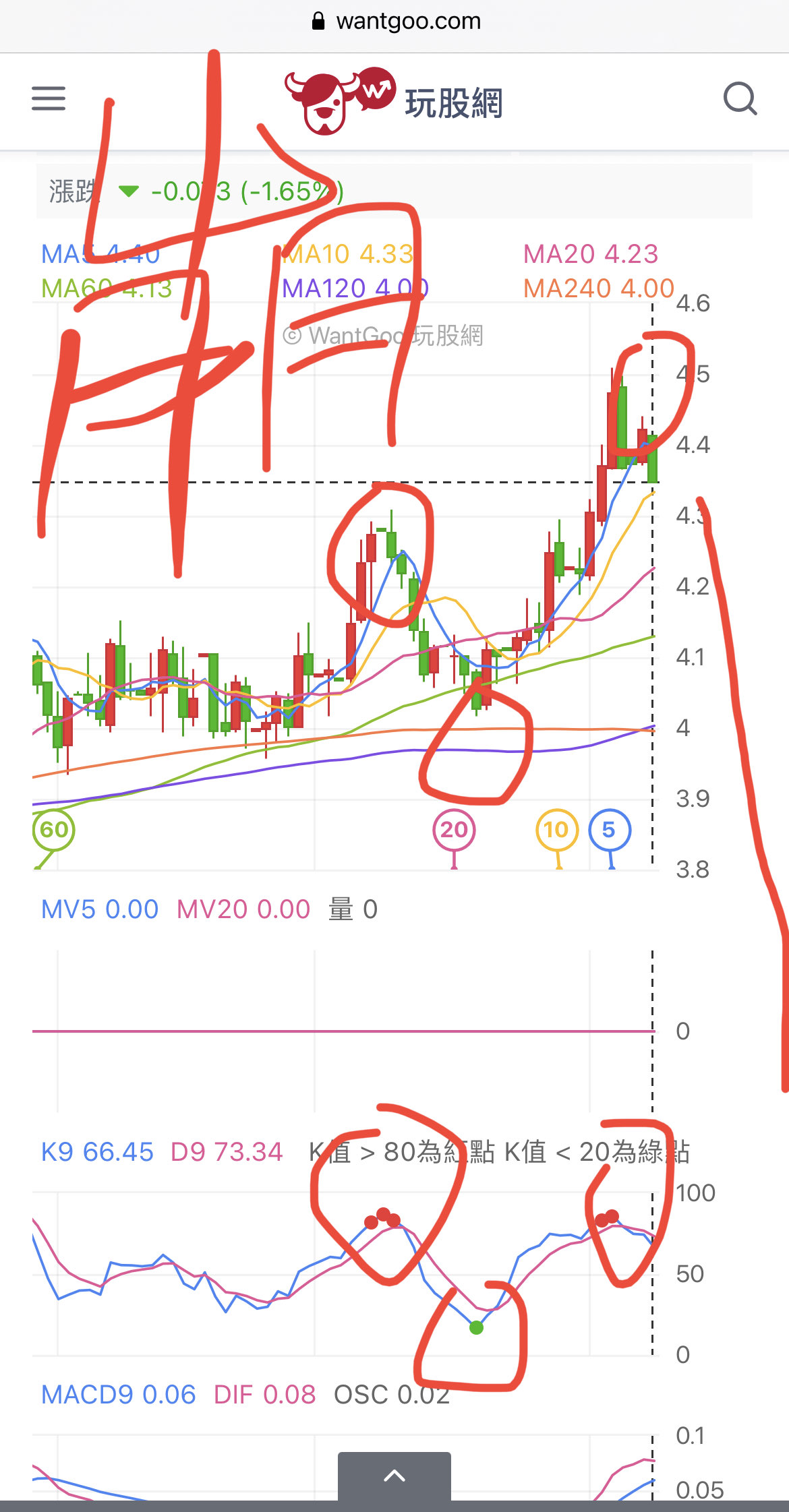The width and height of the screenshot is (789, 1512).
Task: Open the search magnifier icon
Action: coord(740,99)
